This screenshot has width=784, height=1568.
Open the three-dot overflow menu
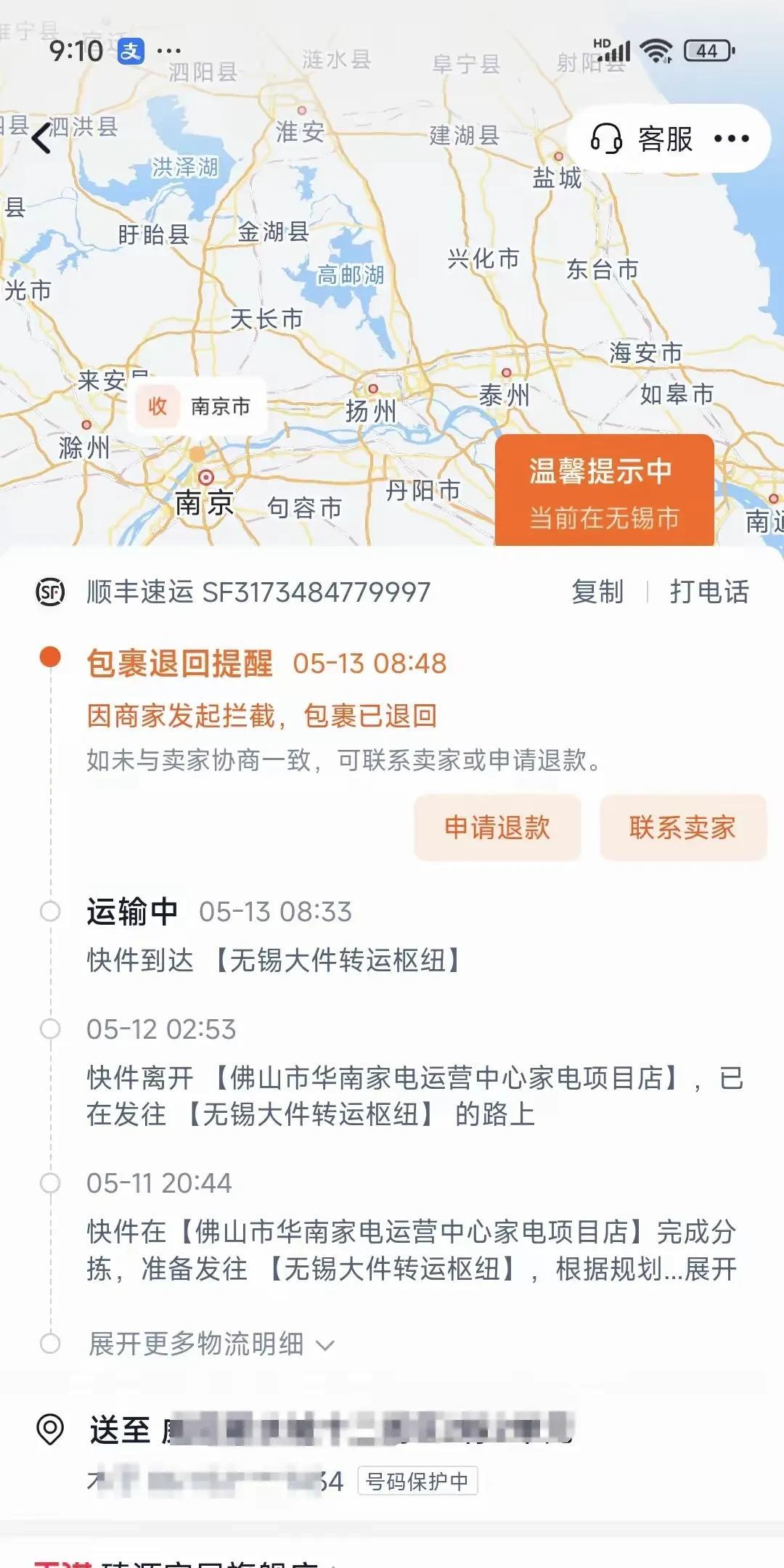[731, 139]
